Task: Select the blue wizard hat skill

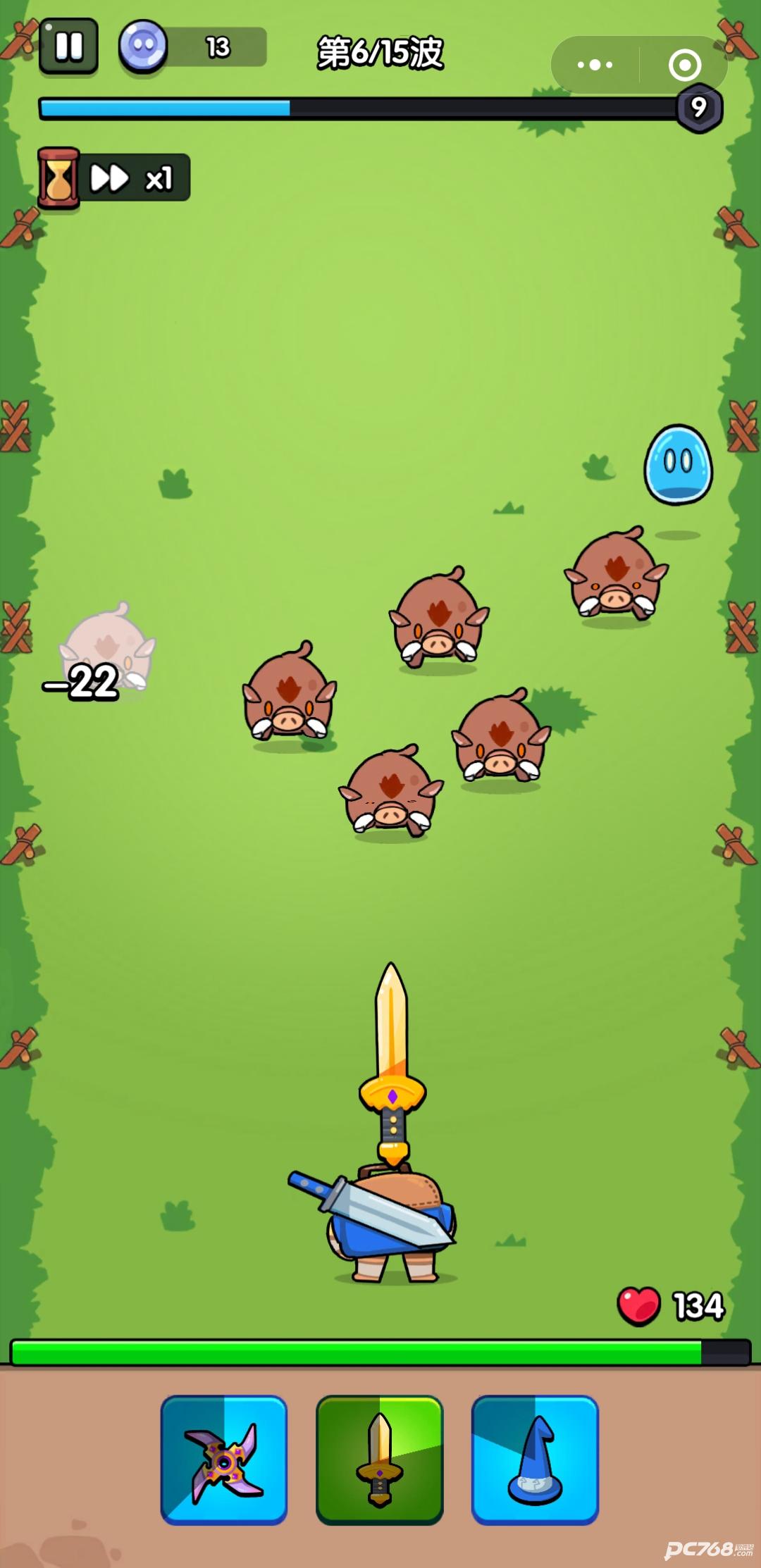Action: [x=535, y=1460]
